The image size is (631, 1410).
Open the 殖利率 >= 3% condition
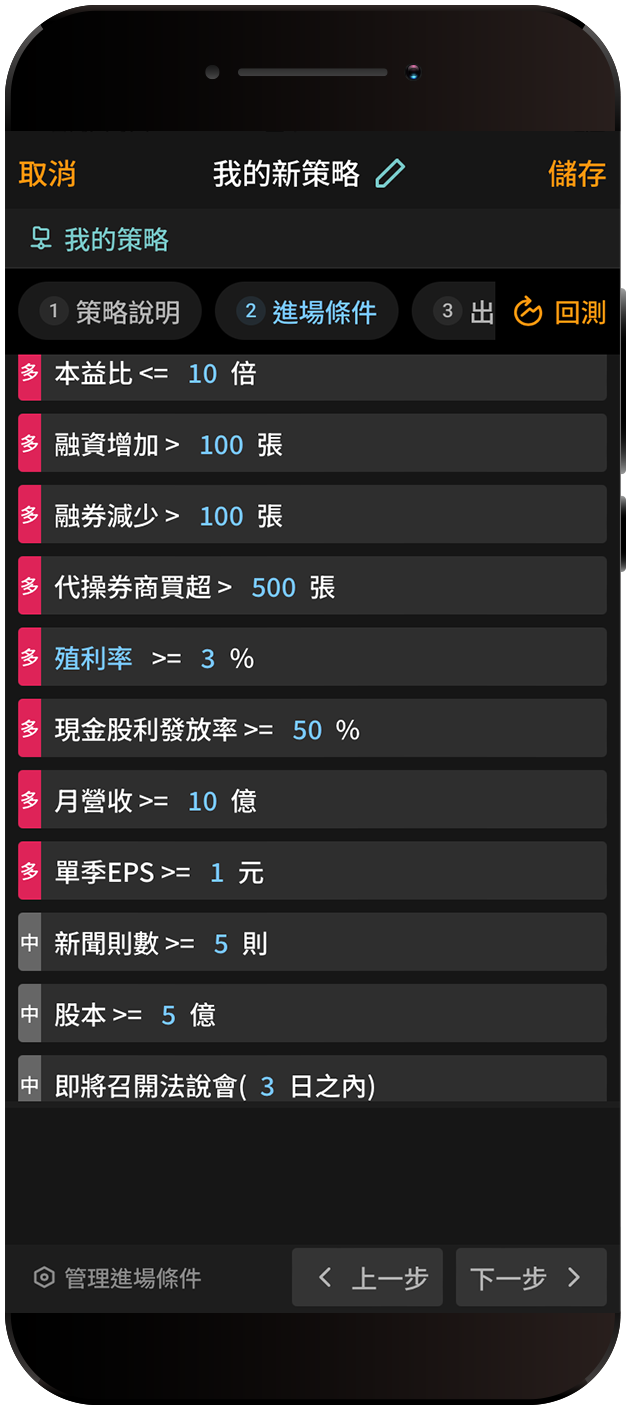(x=312, y=658)
